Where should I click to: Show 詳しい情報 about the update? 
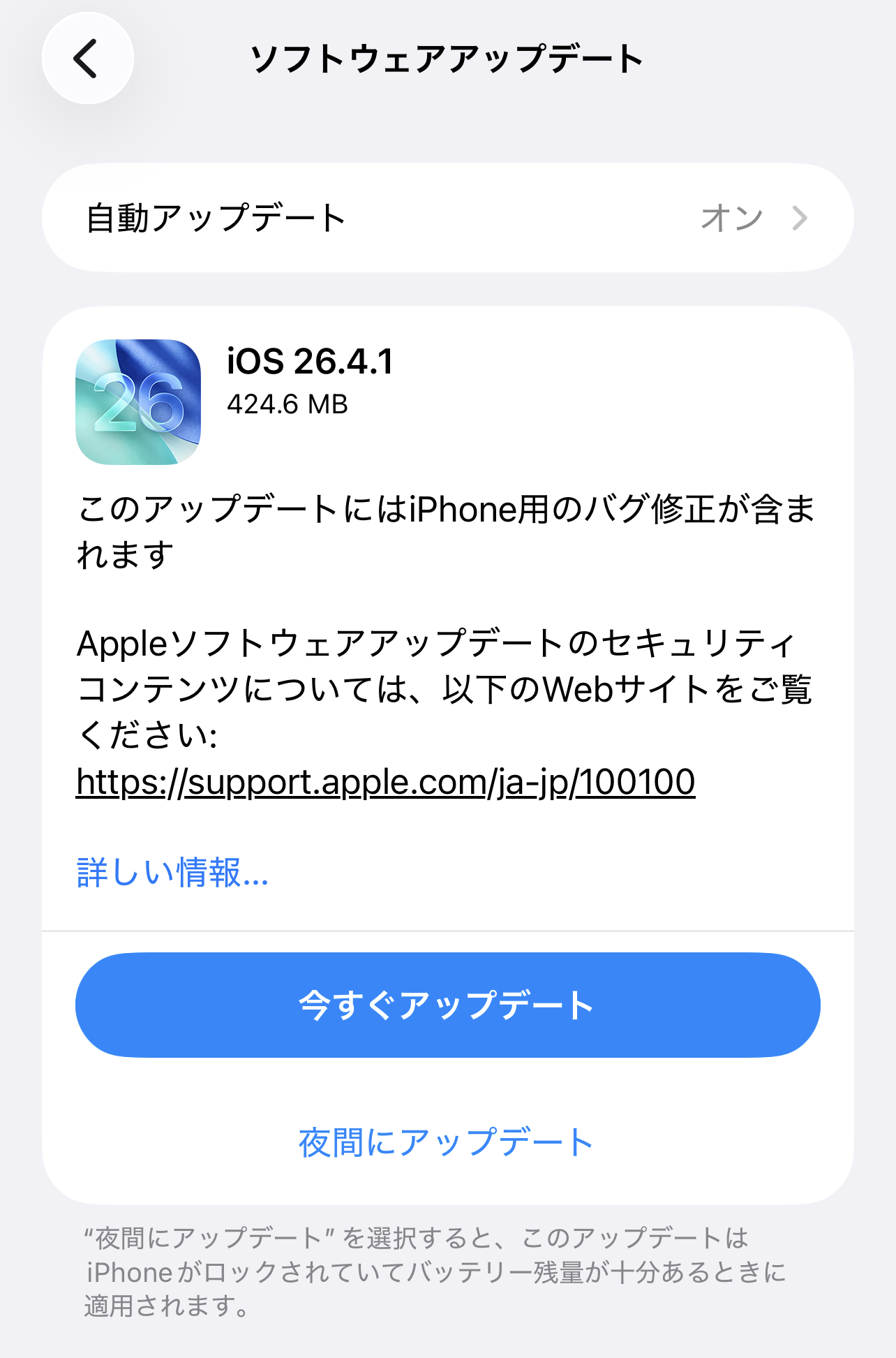tap(172, 873)
